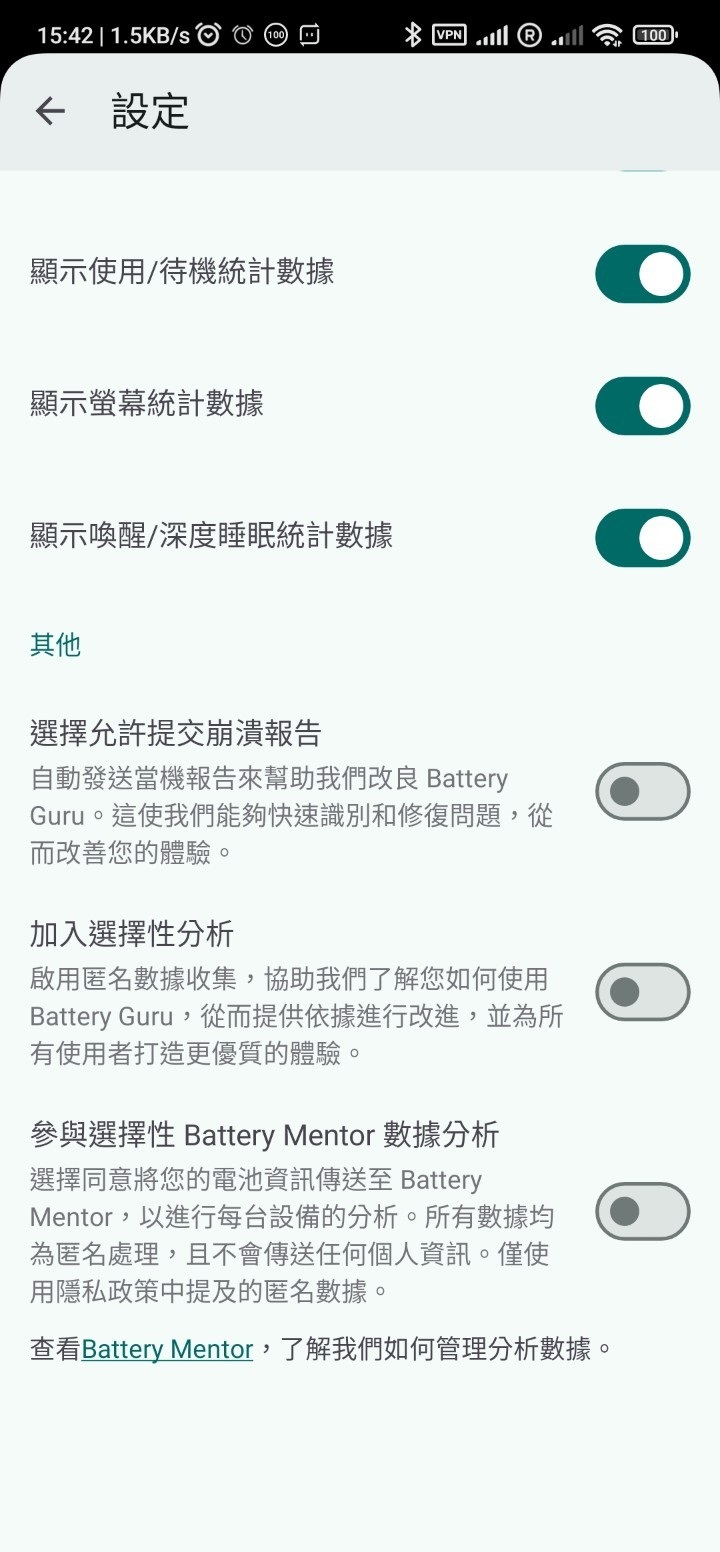Image resolution: width=720 pixels, height=1552 pixels.
Task: Tap the back arrow in the settings header
Action: tap(49, 110)
